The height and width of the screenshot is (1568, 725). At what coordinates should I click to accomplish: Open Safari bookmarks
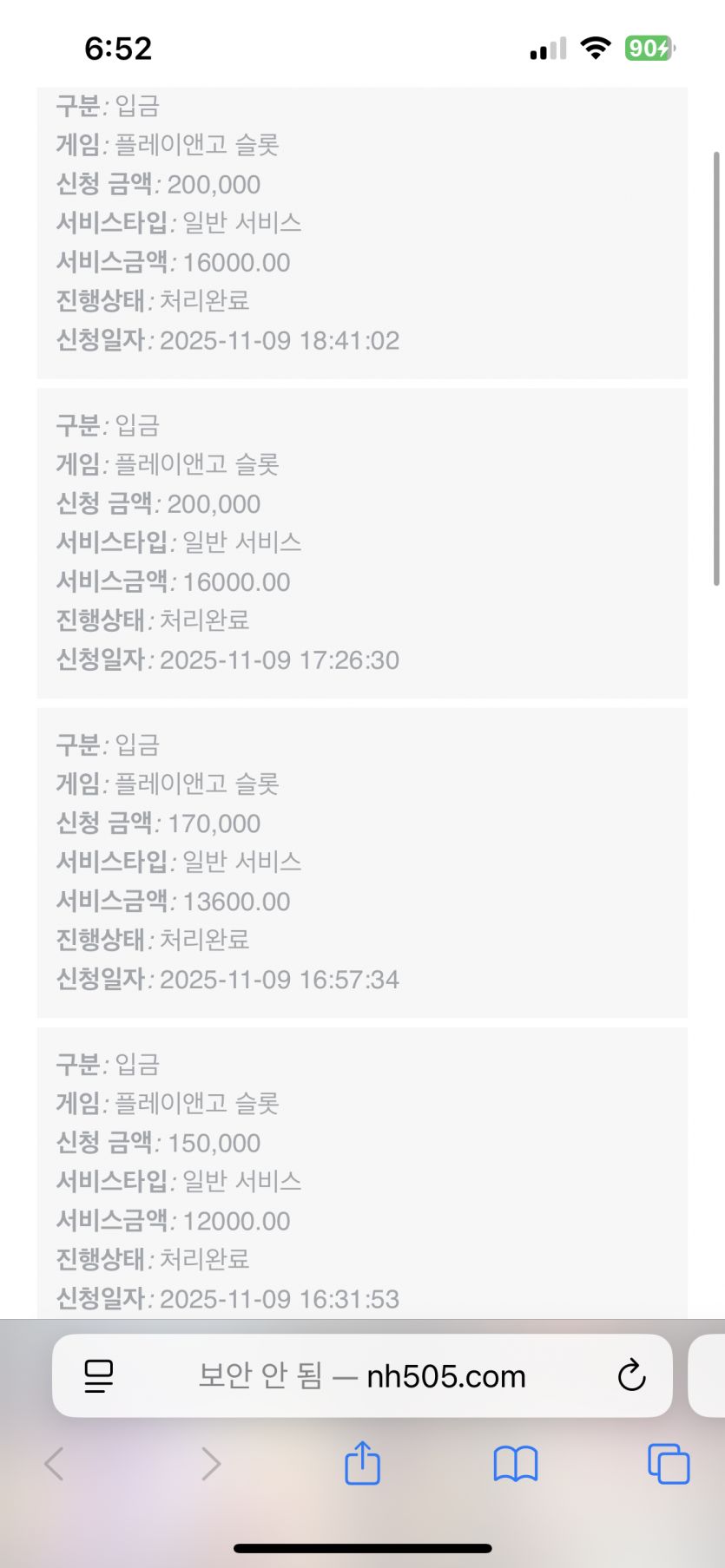coord(516,1464)
